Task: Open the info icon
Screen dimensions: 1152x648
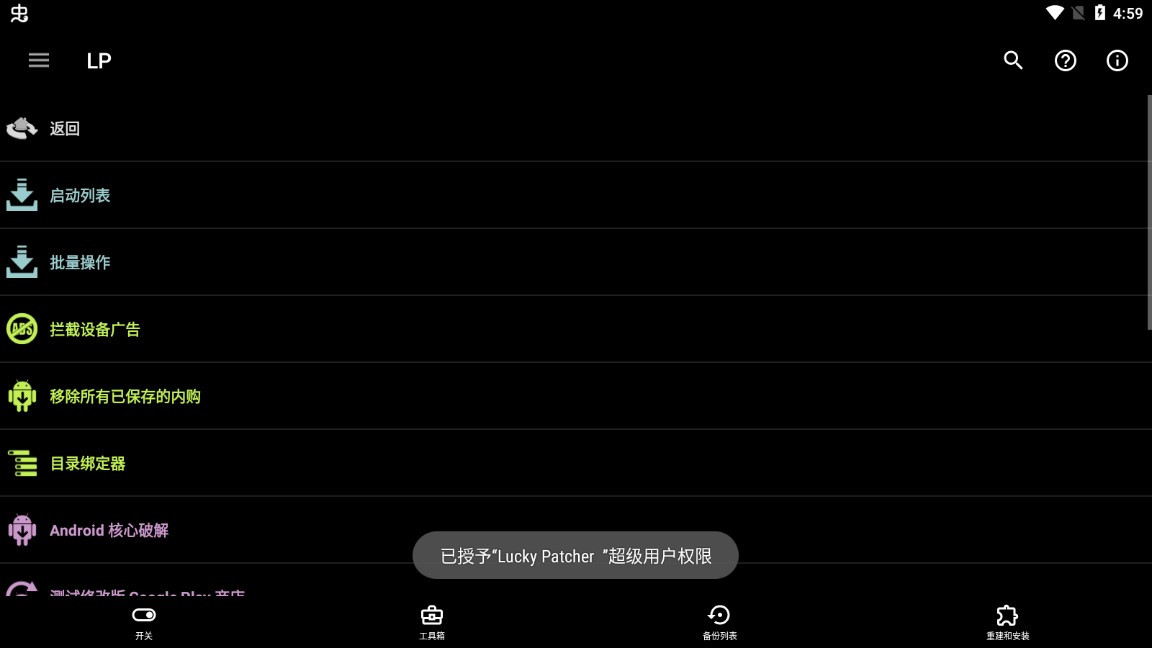Action: pyautogui.click(x=1117, y=61)
